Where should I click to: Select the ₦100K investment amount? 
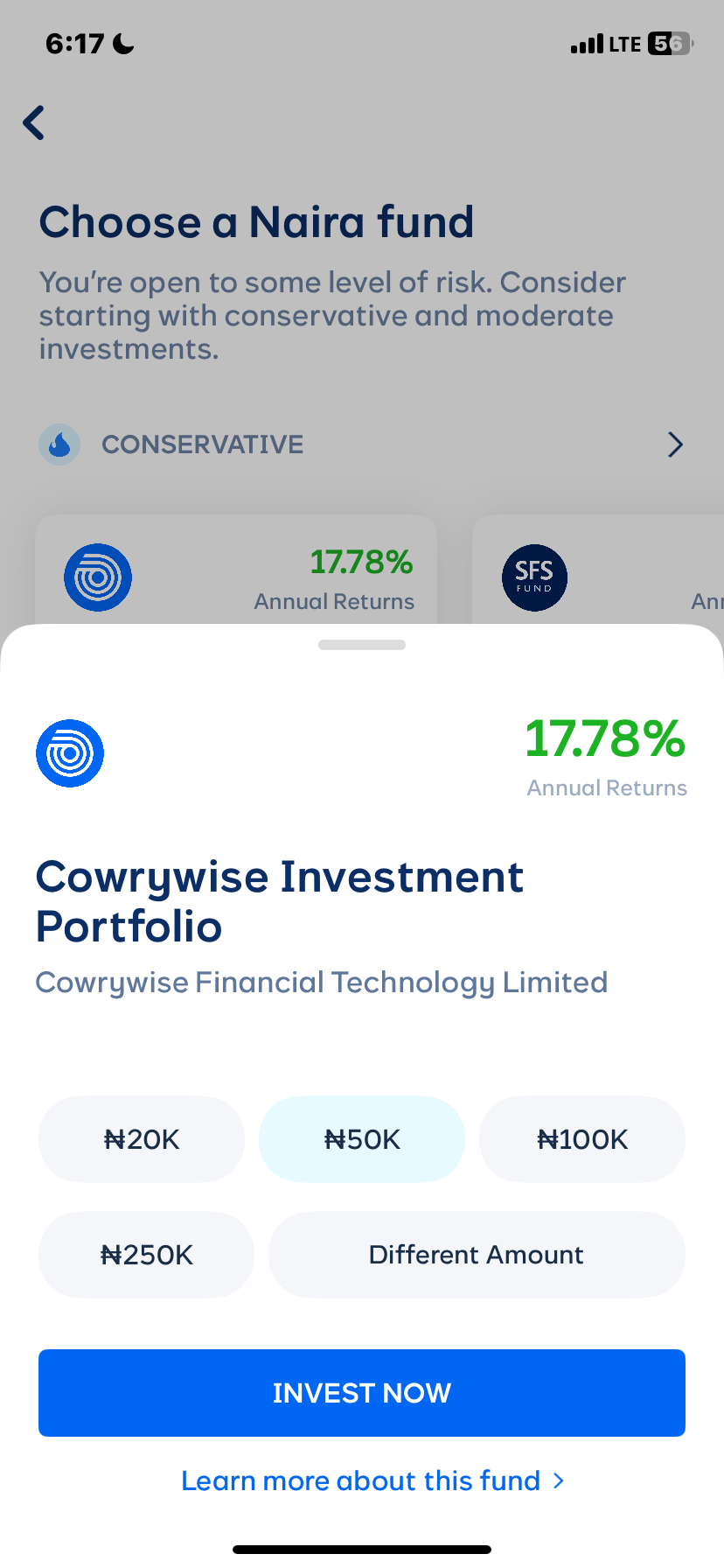581,1139
